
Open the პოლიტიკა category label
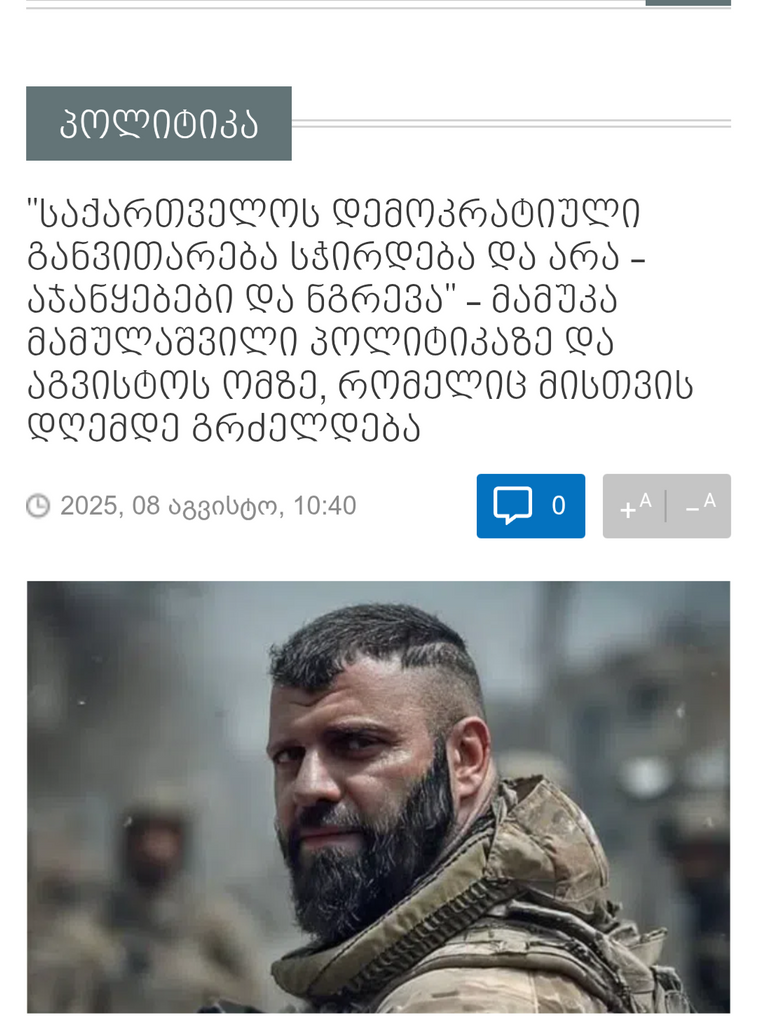158,124
